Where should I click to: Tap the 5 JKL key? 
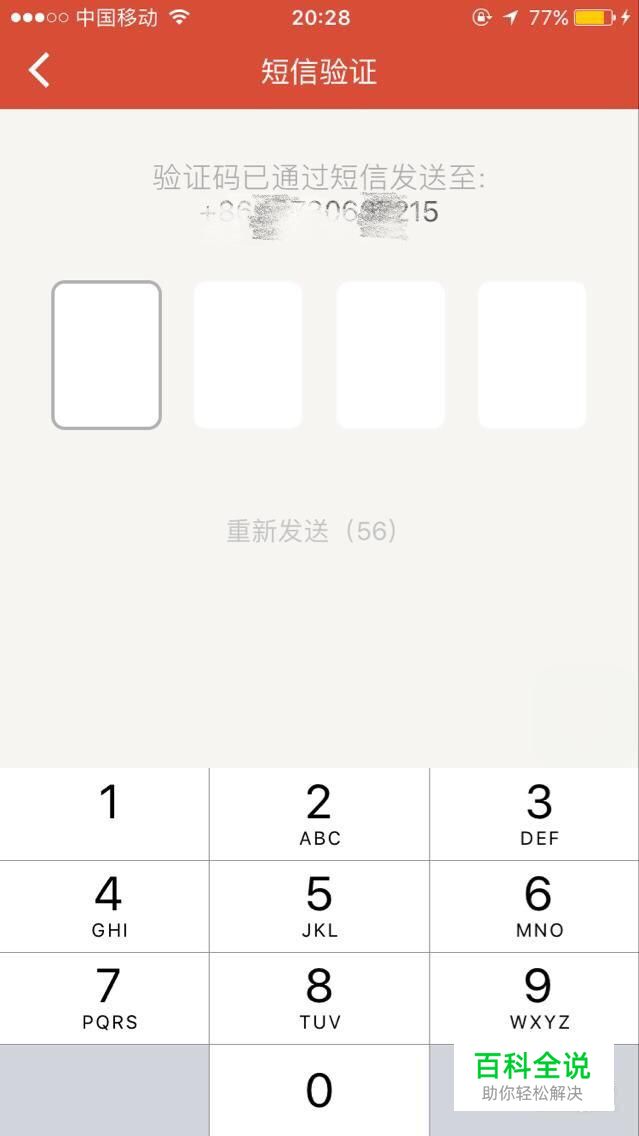tap(319, 905)
